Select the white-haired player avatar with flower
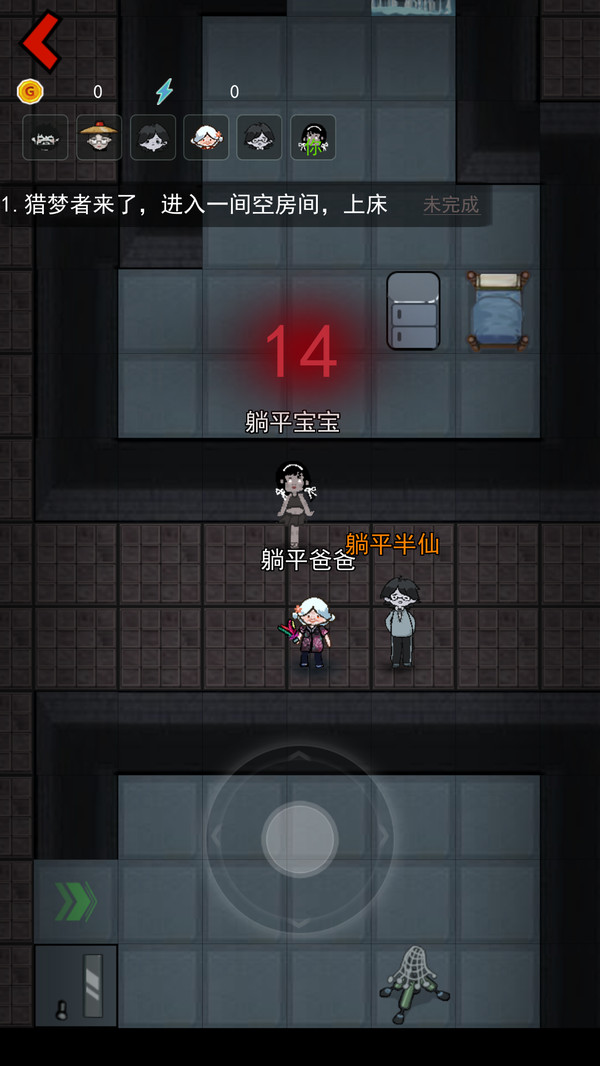 (x=206, y=137)
